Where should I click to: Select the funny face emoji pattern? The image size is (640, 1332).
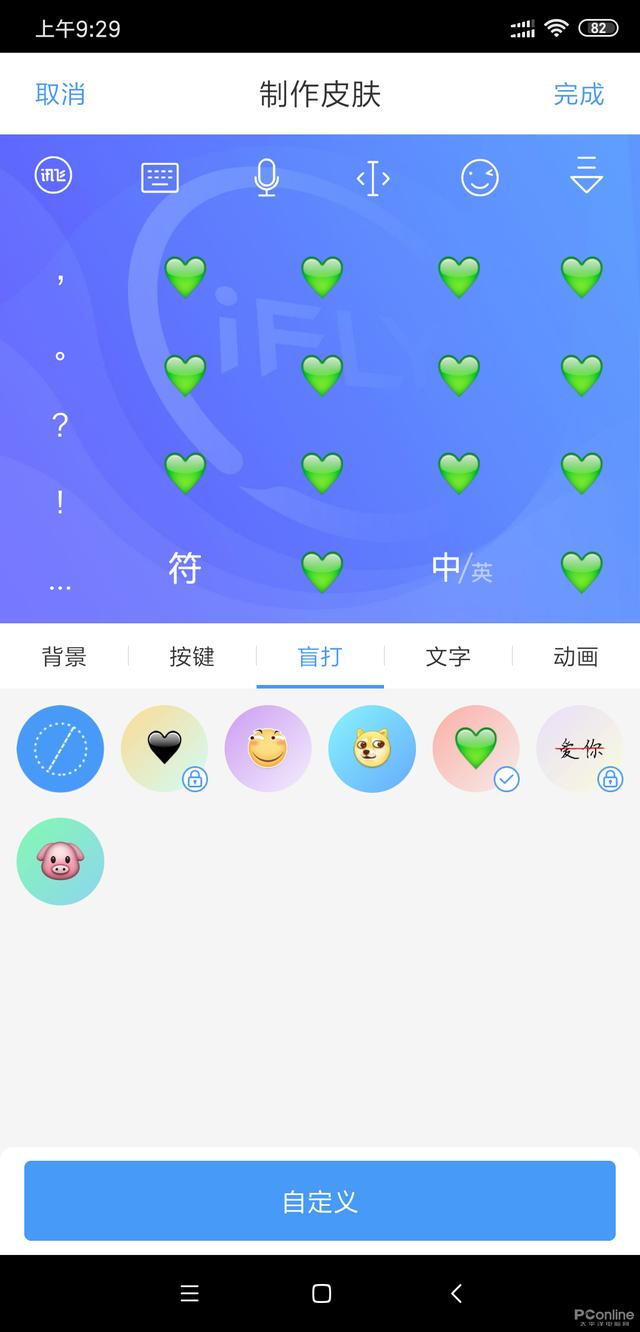click(268, 749)
